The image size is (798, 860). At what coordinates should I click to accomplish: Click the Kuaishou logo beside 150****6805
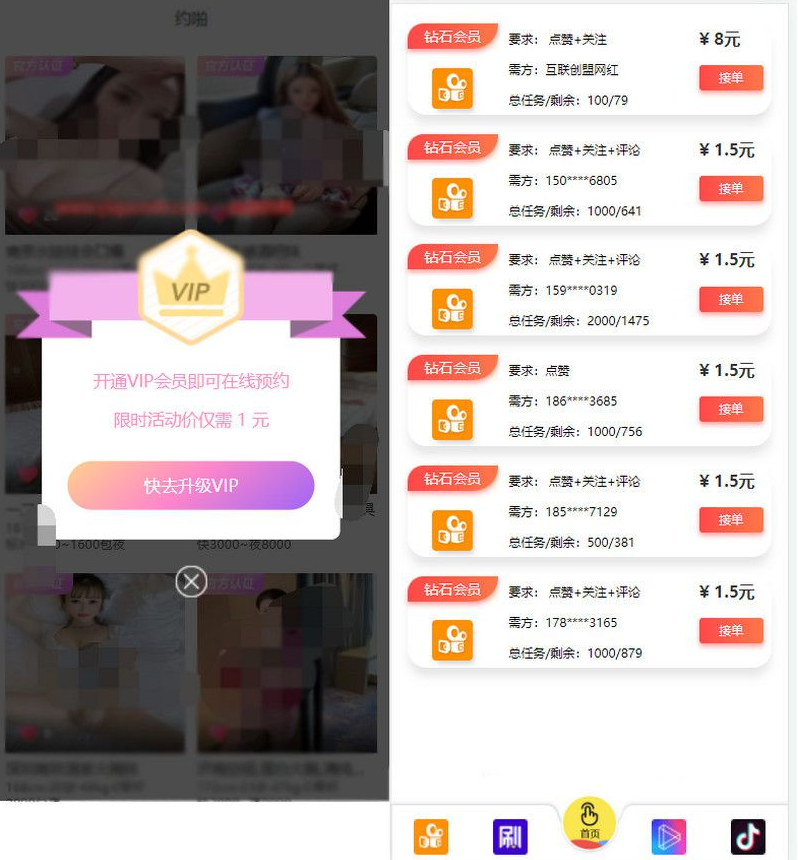451,188
